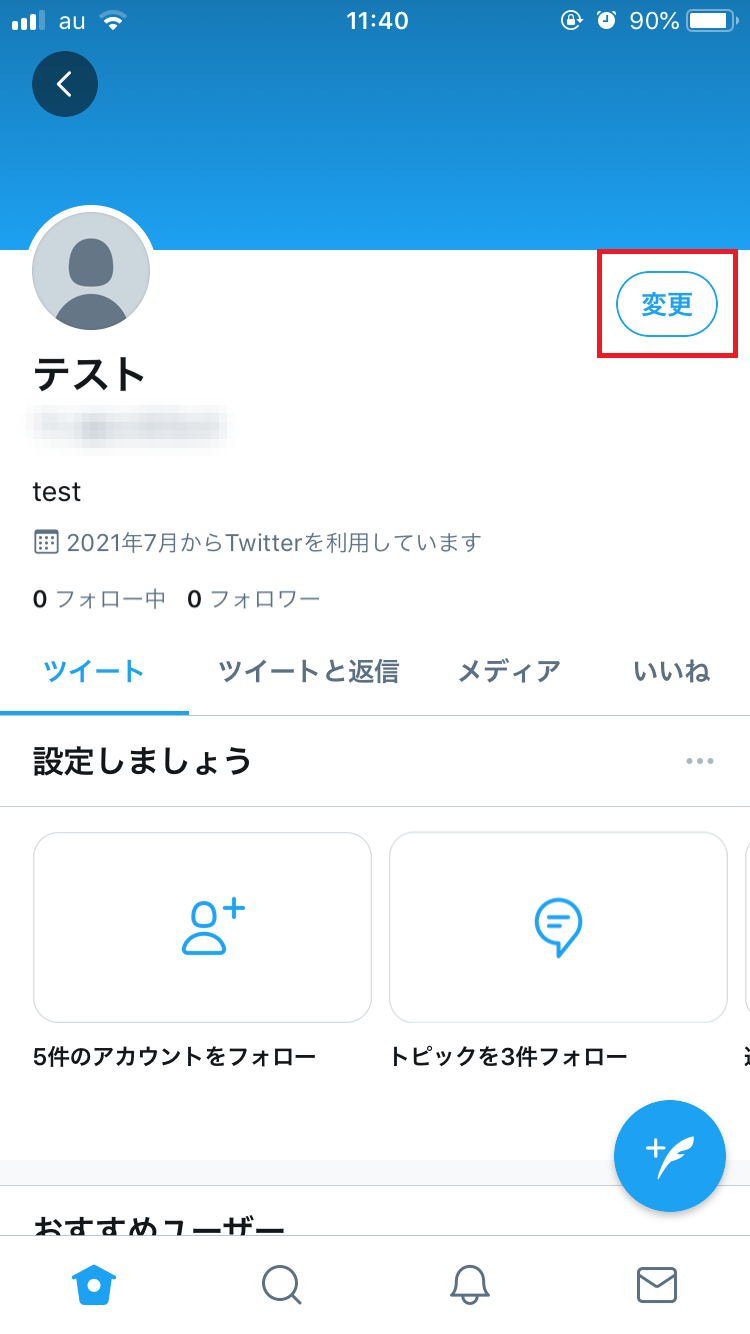Viewport: 750px width, 1334px height.
Task: Tap the speech bubble icon in topics card
Action: point(558,926)
